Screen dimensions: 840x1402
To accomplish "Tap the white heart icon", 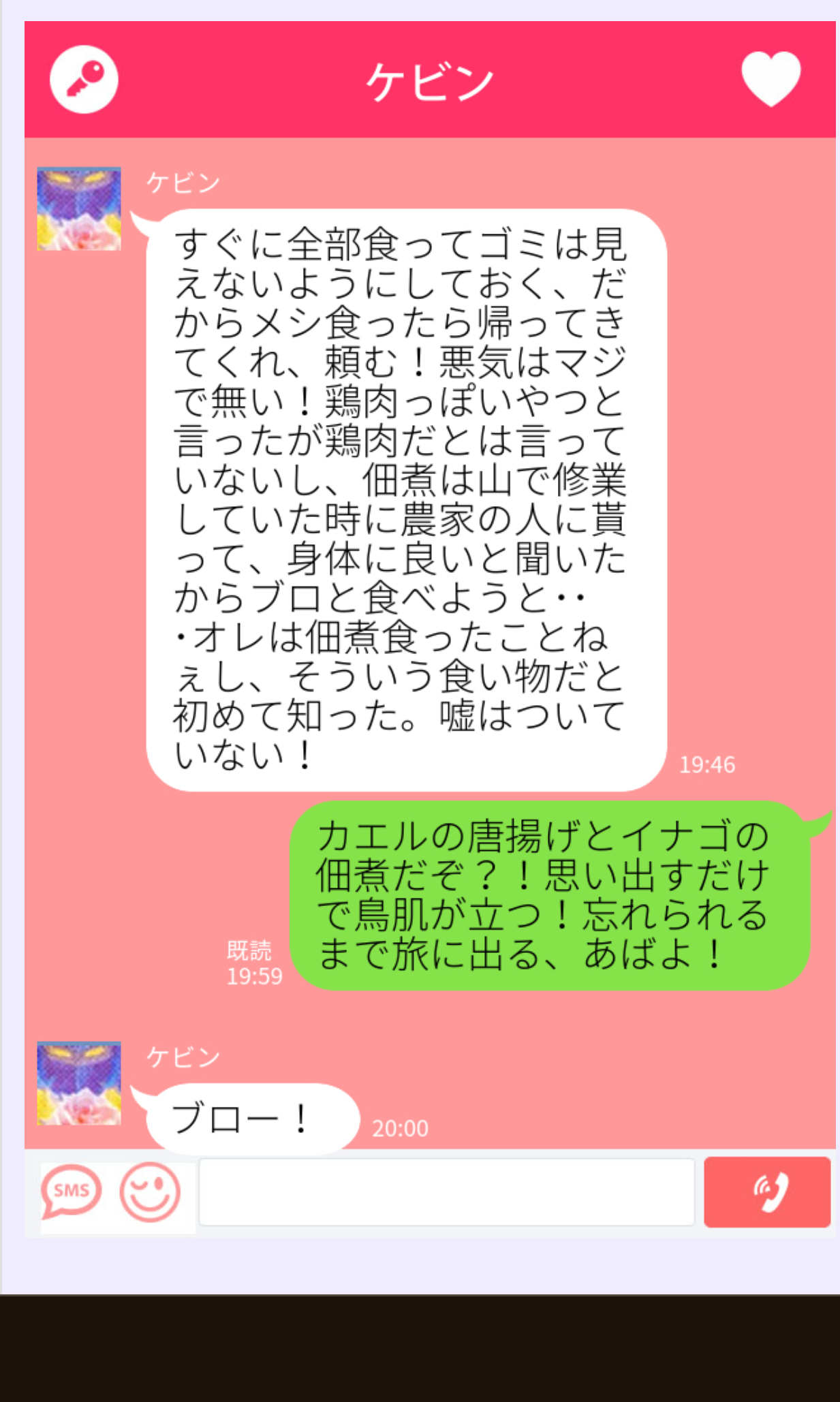I will pyautogui.click(x=771, y=79).
